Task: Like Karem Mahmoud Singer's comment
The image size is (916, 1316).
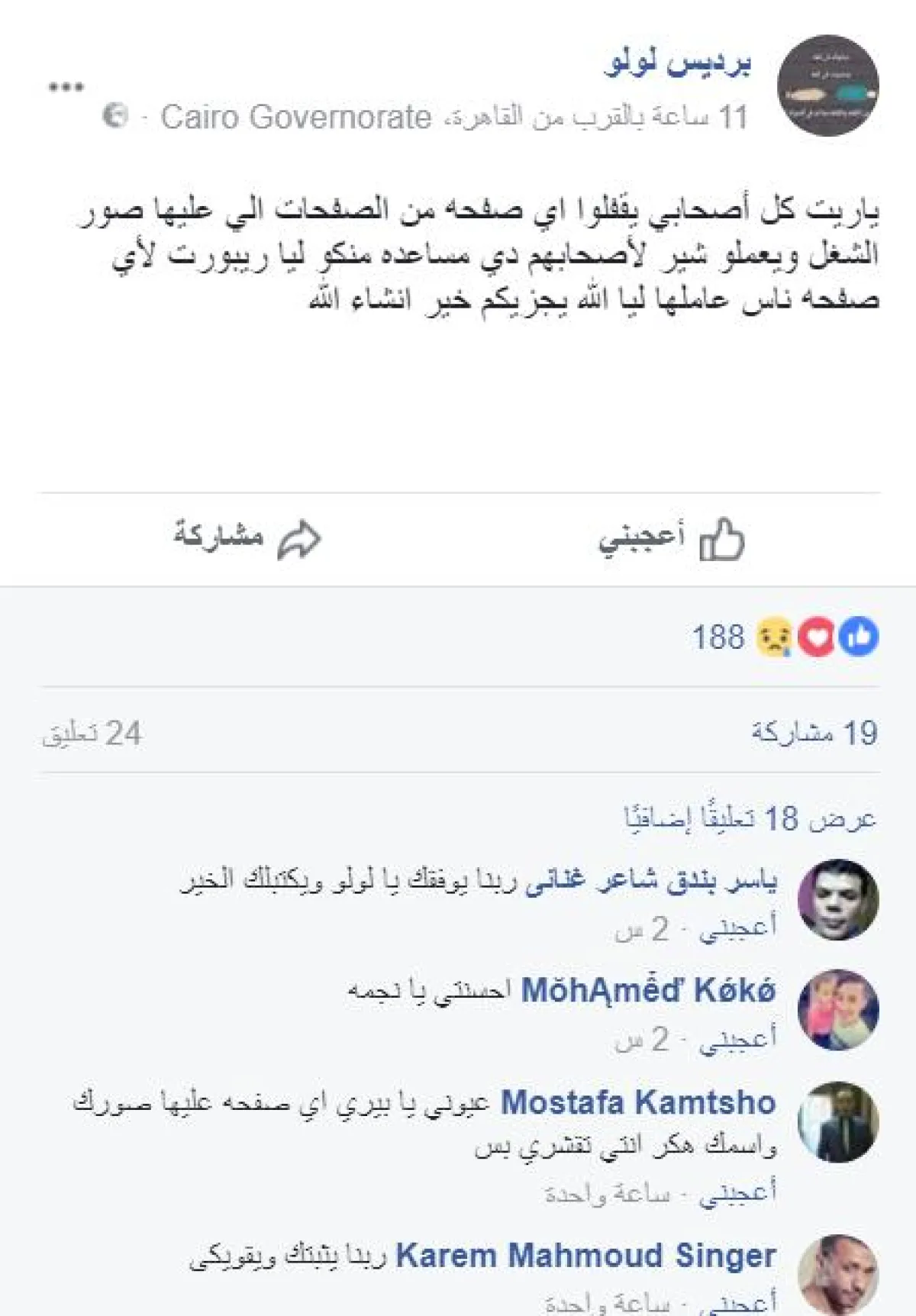Action: 738,1302
